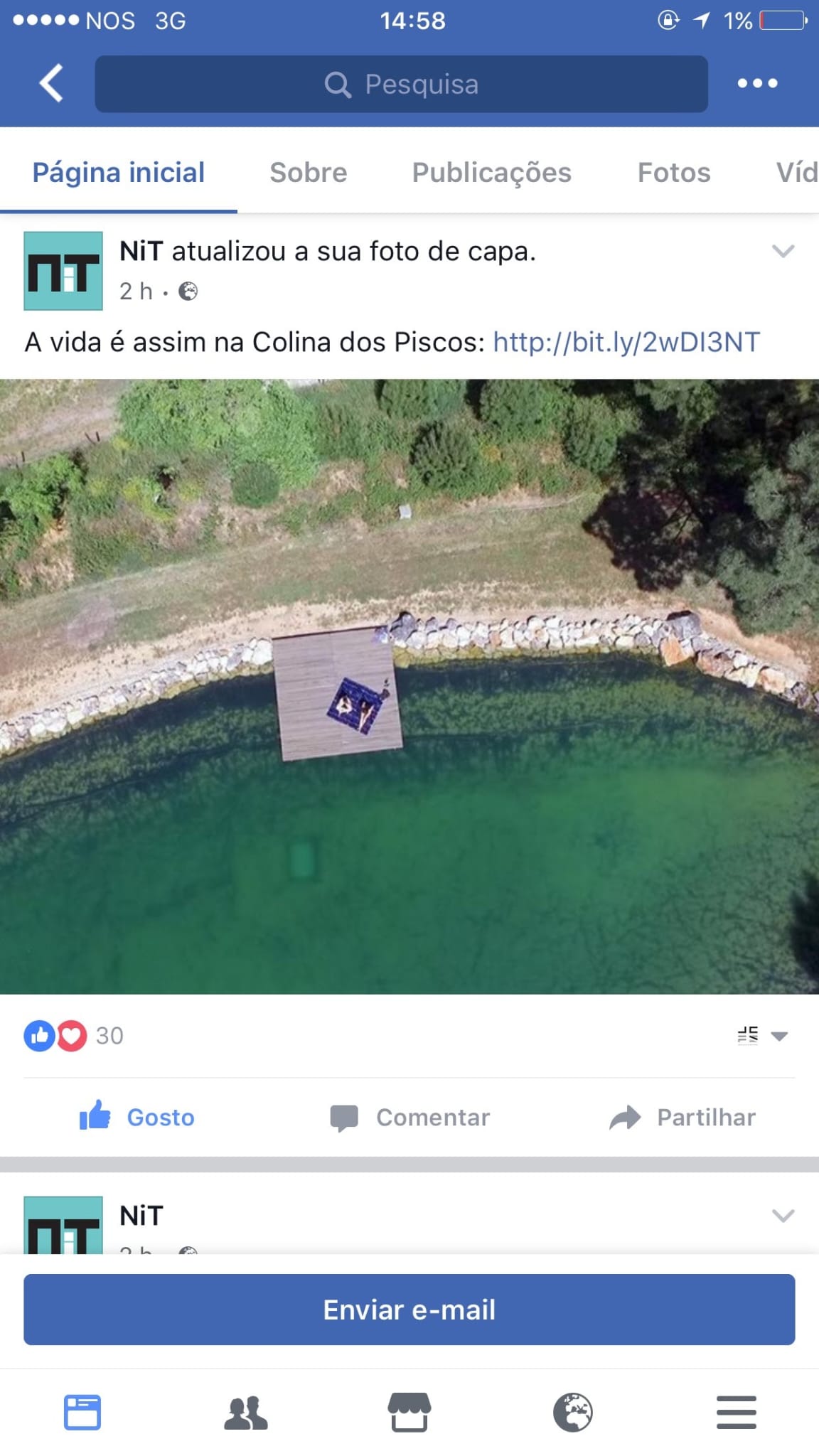The image size is (819, 1456).
Task: Go back to the previous screen
Action: pyautogui.click(x=51, y=83)
